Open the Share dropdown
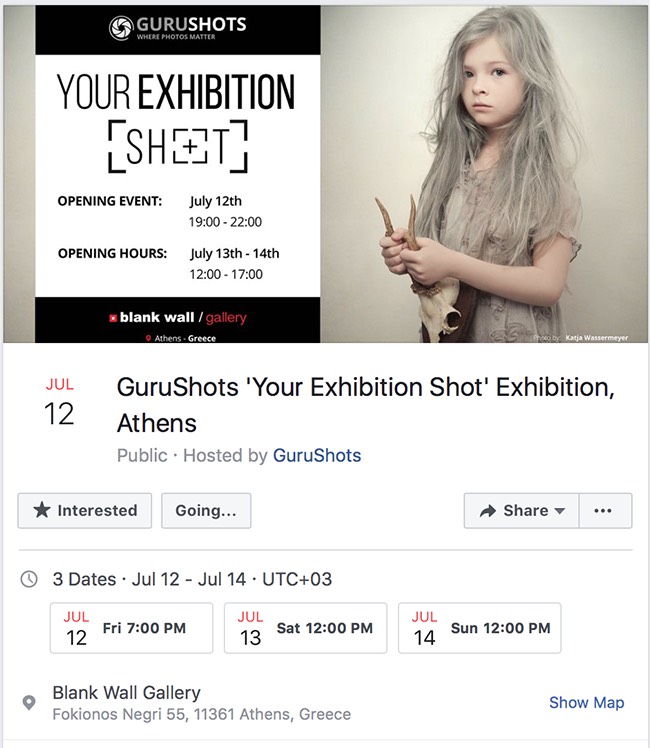 pyautogui.click(x=522, y=510)
